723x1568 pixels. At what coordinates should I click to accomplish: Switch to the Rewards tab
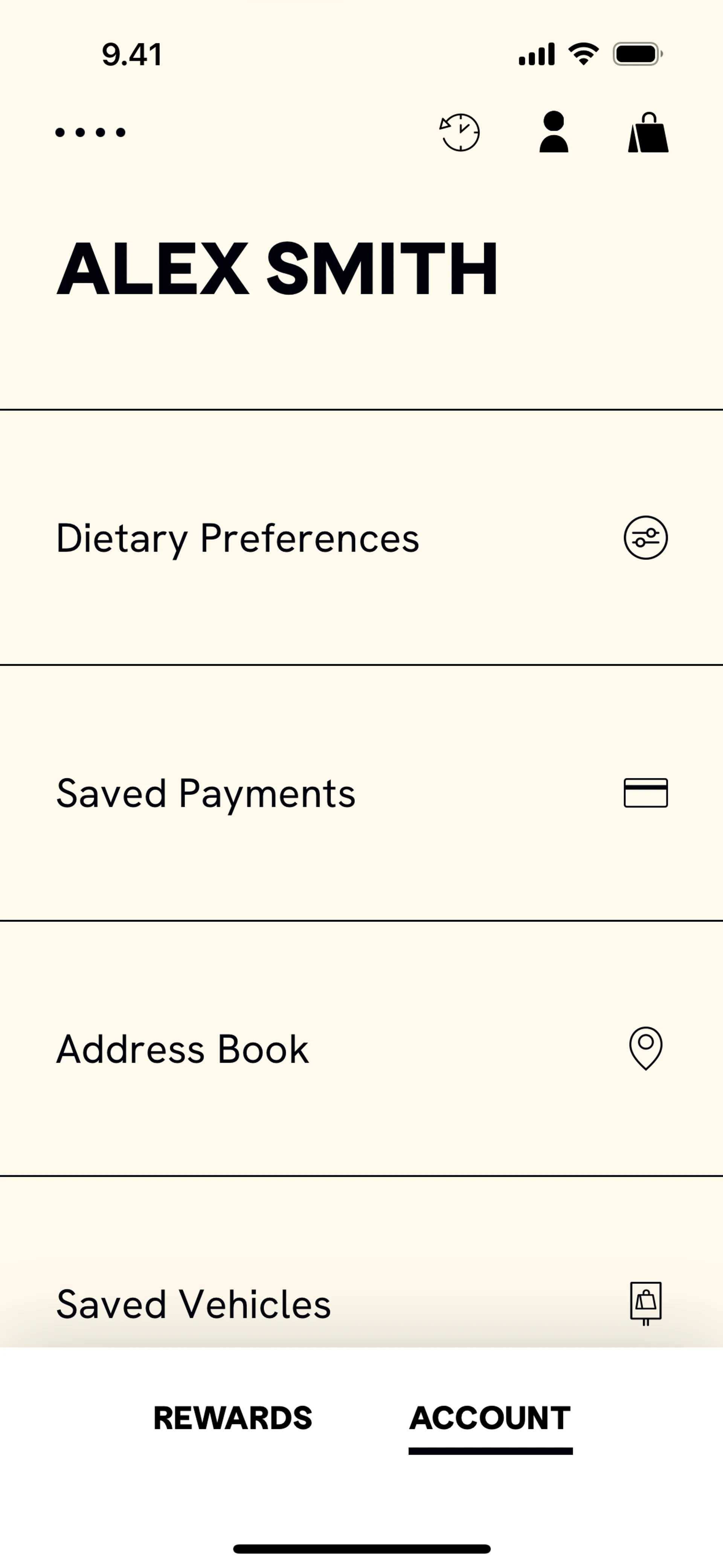232,1418
